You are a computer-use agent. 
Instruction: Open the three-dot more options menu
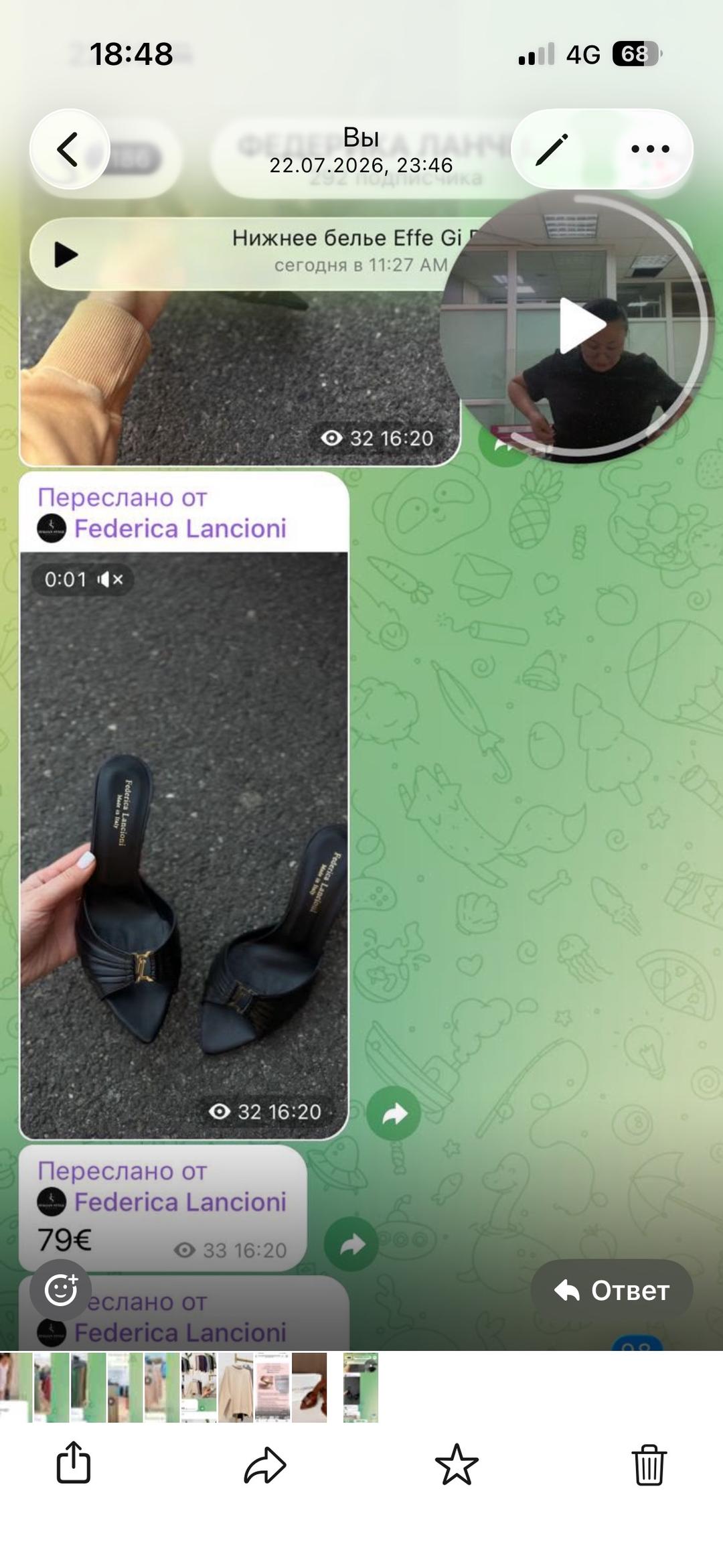tap(650, 149)
